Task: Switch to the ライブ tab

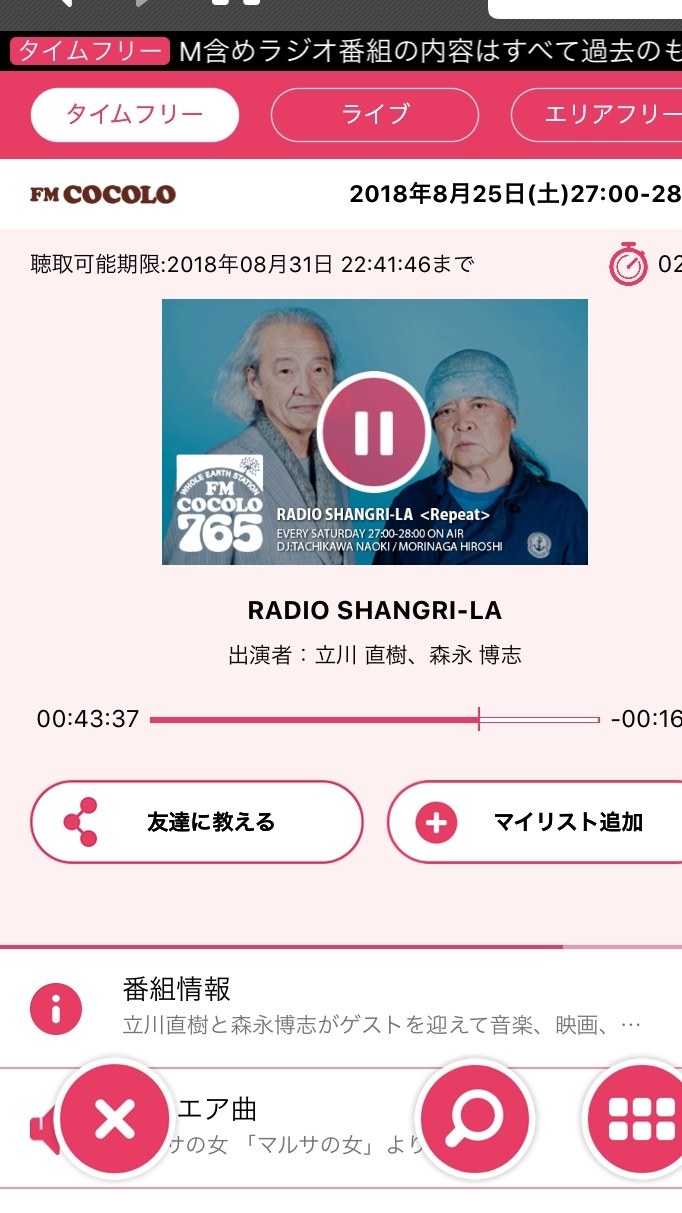Action: pos(375,114)
